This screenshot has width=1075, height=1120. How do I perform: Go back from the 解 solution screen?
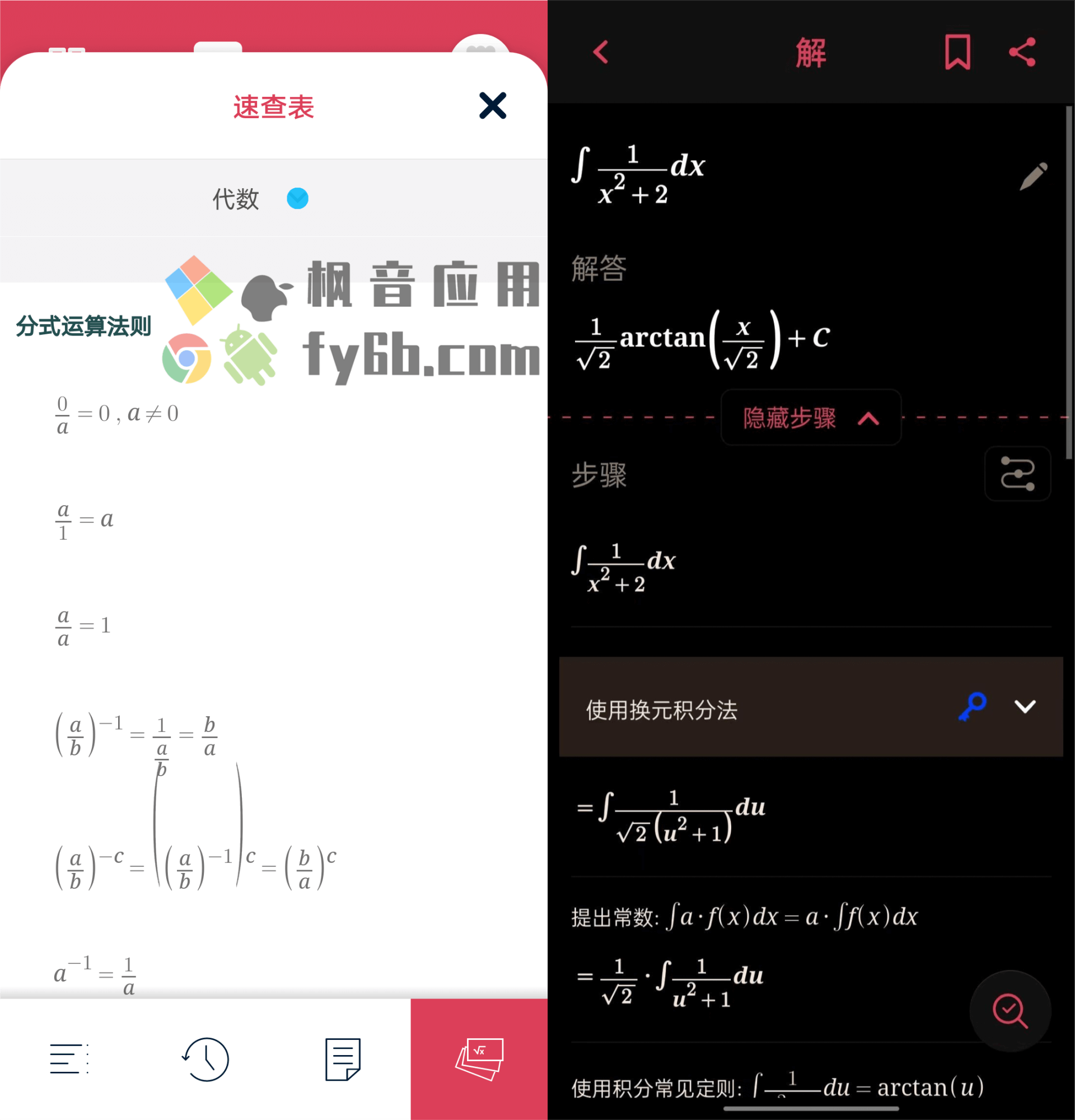click(x=601, y=53)
